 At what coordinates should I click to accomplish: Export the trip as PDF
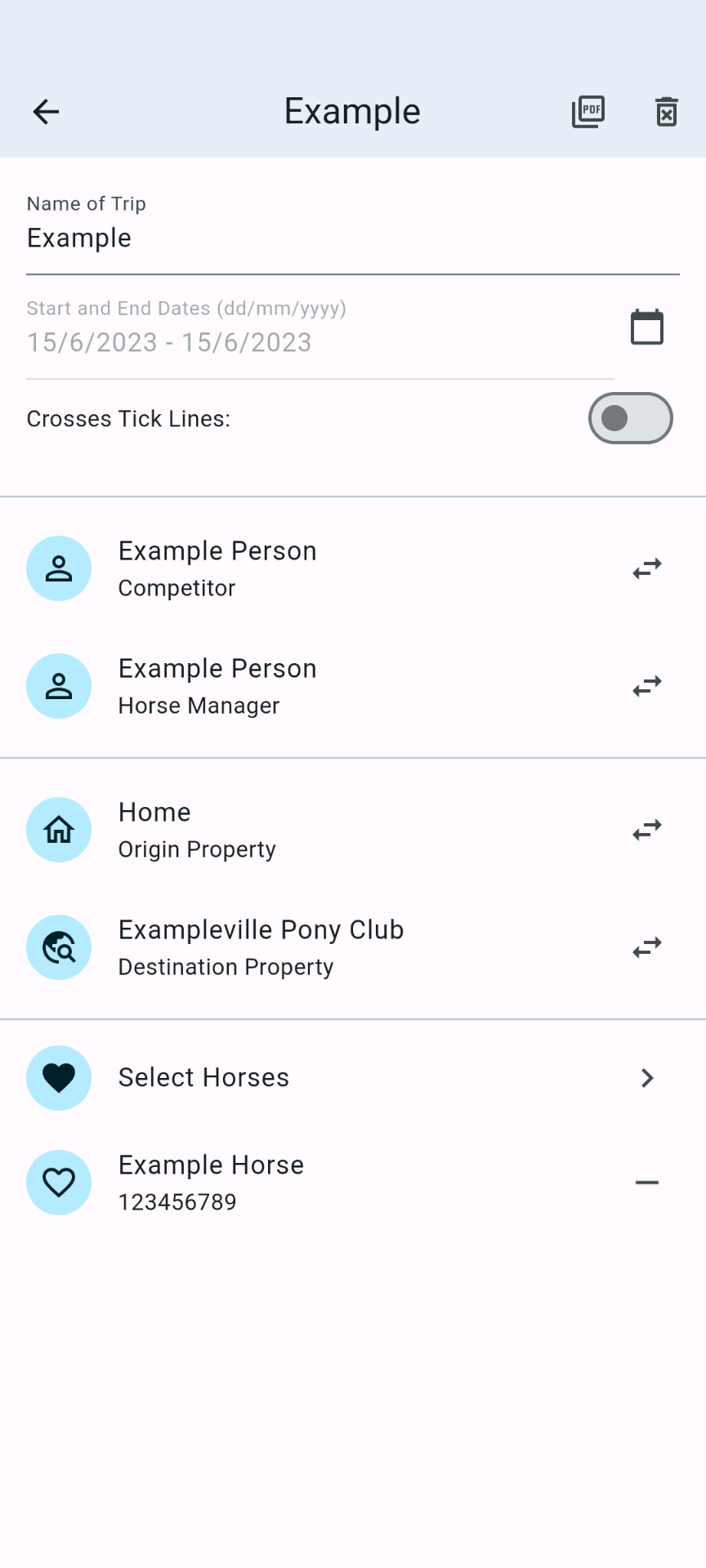coord(588,112)
